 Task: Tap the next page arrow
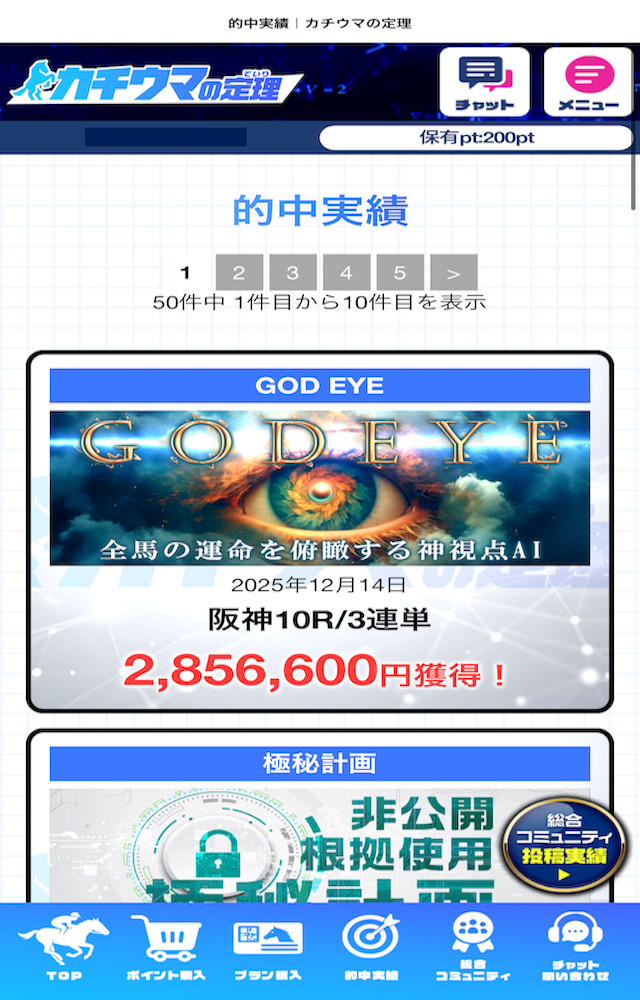click(454, 272)
